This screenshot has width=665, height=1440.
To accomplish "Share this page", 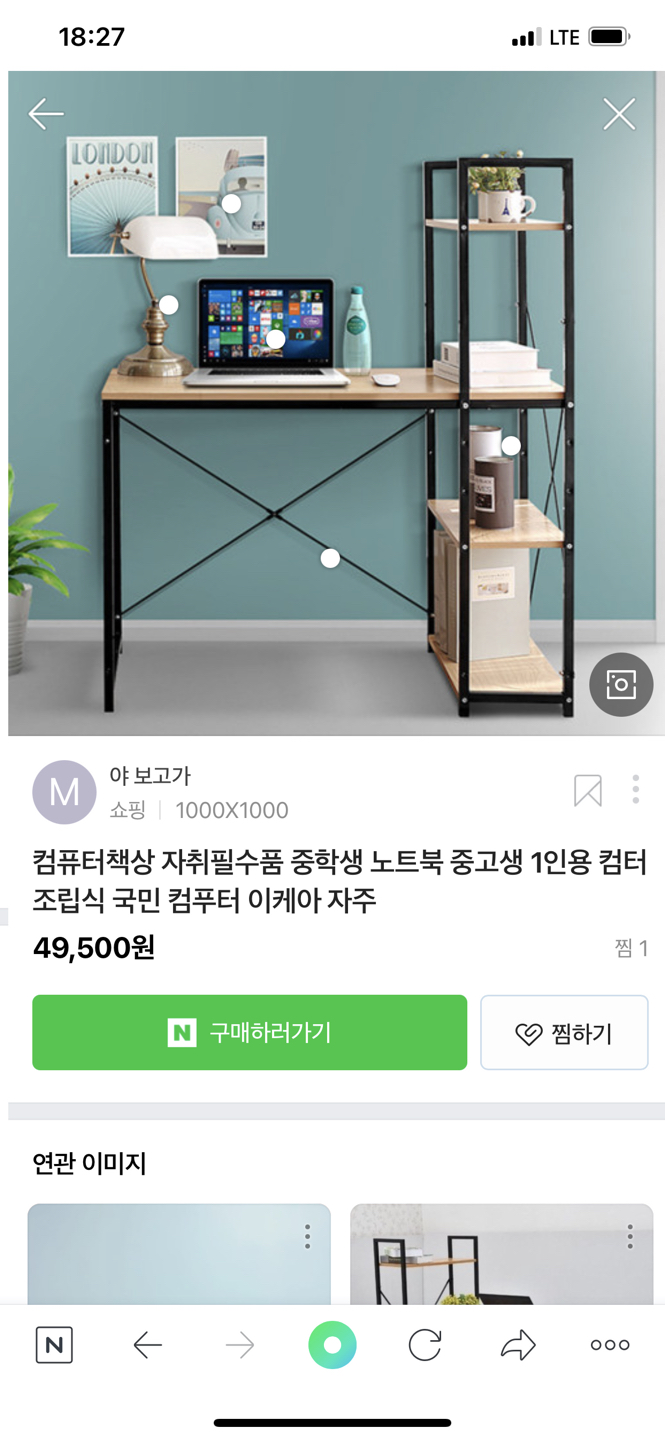I will pyautogui.click(x=518, y=1345).
